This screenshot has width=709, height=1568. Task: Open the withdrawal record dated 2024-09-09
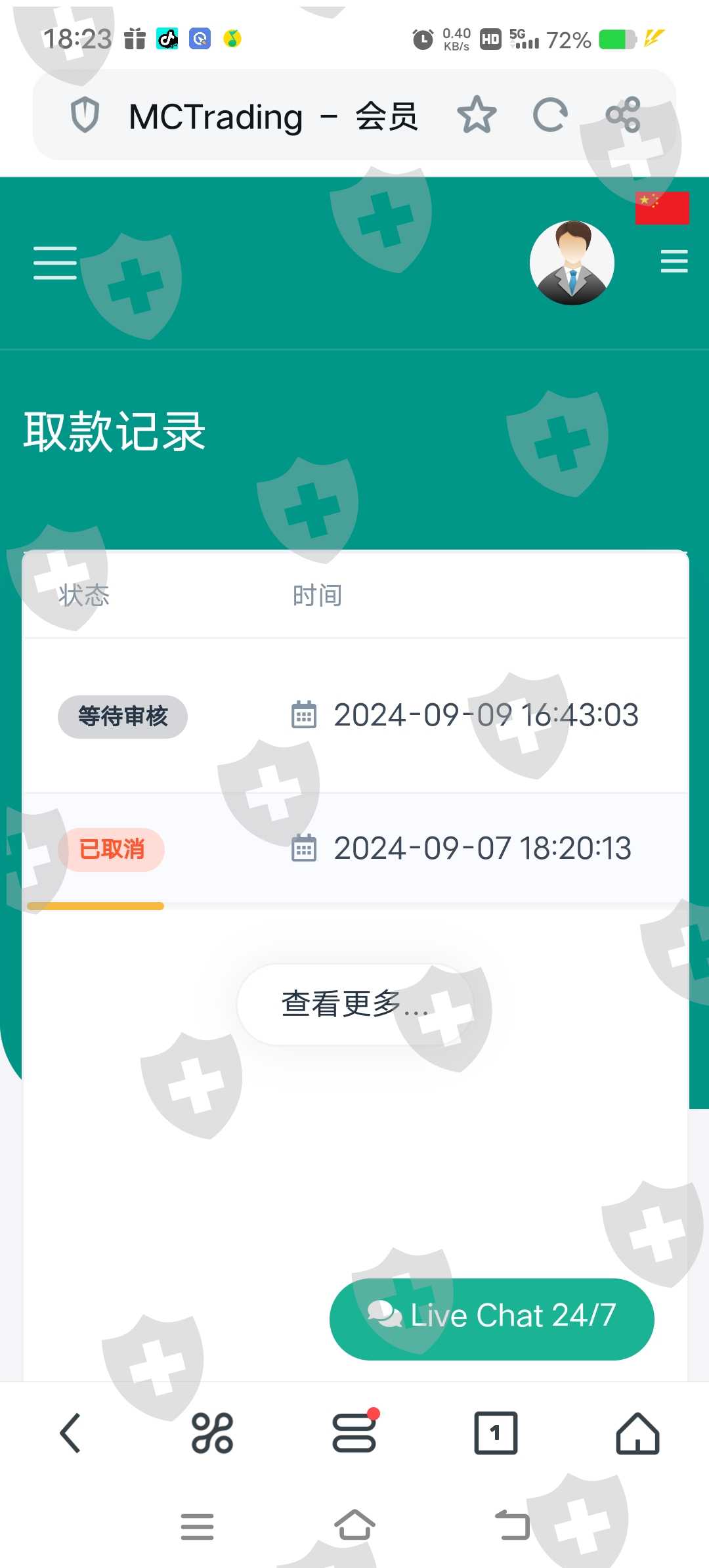355,716
